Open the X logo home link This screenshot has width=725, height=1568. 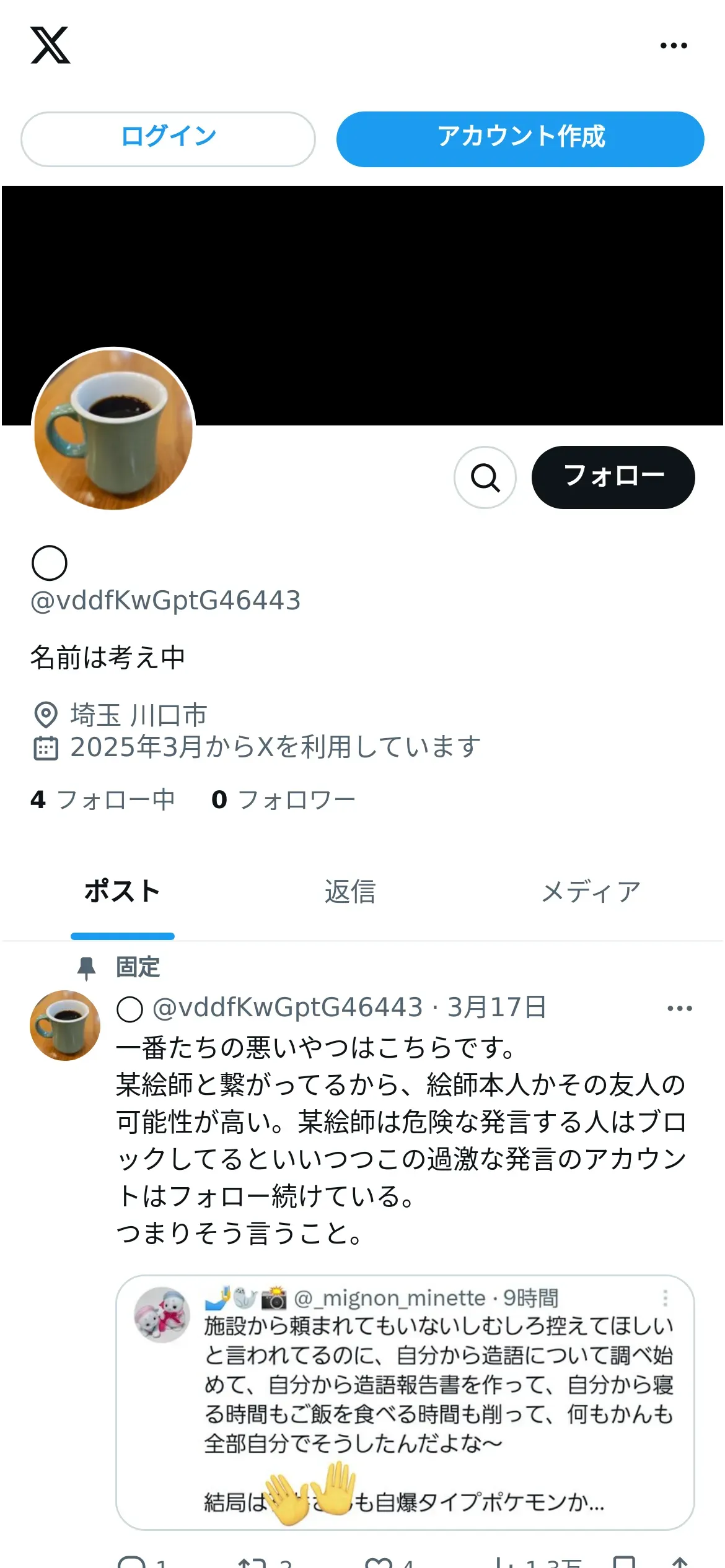tap(50, 45)
